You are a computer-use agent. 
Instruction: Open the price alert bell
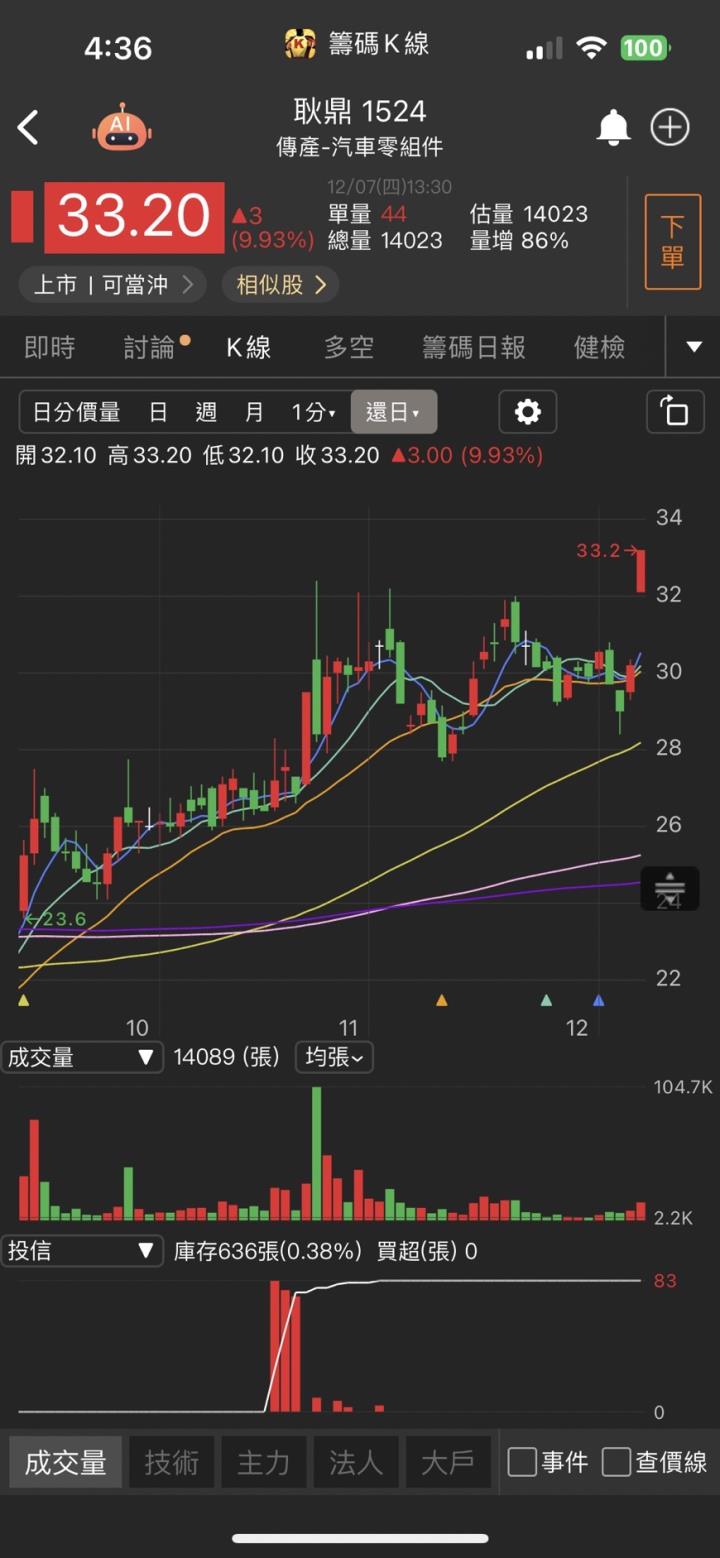613,128
